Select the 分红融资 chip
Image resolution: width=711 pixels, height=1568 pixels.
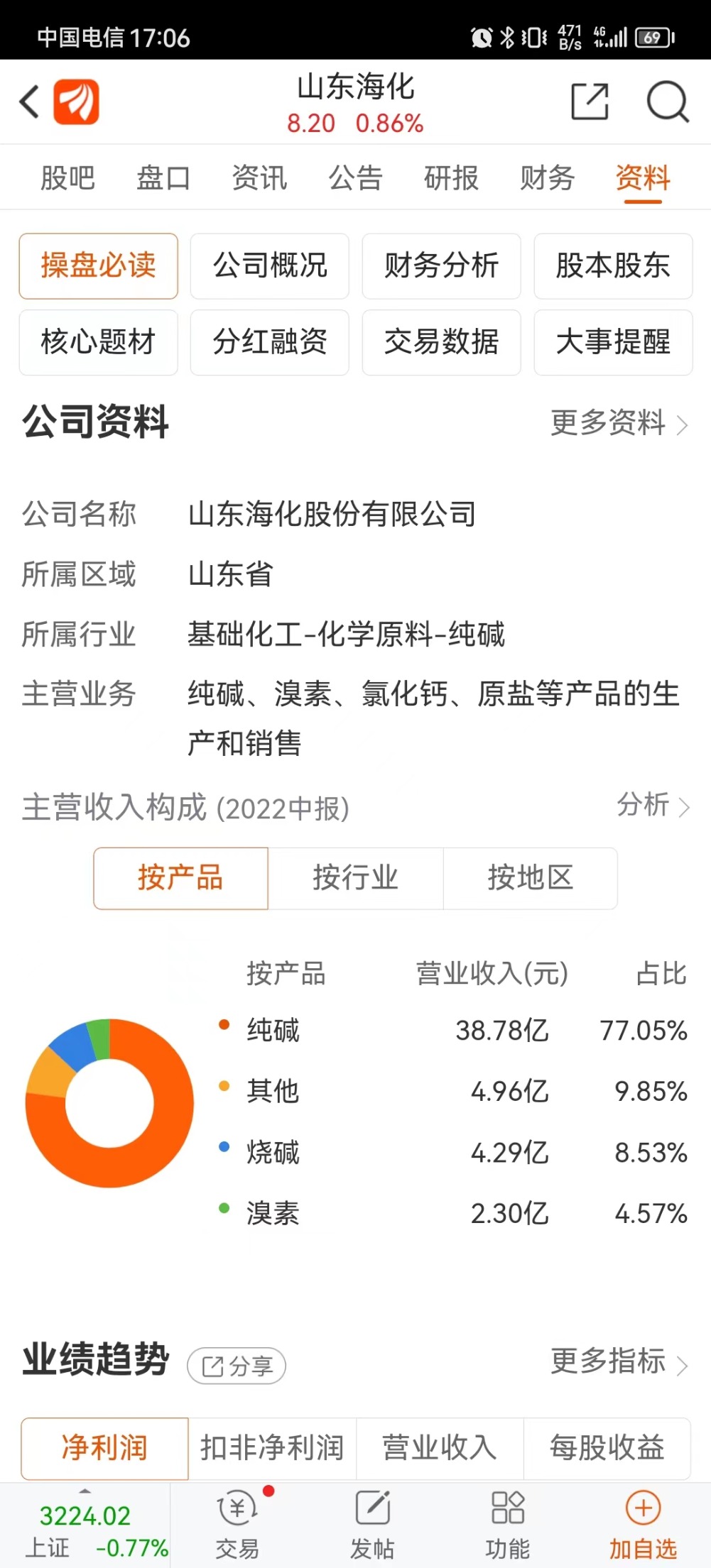coord(270,342)
